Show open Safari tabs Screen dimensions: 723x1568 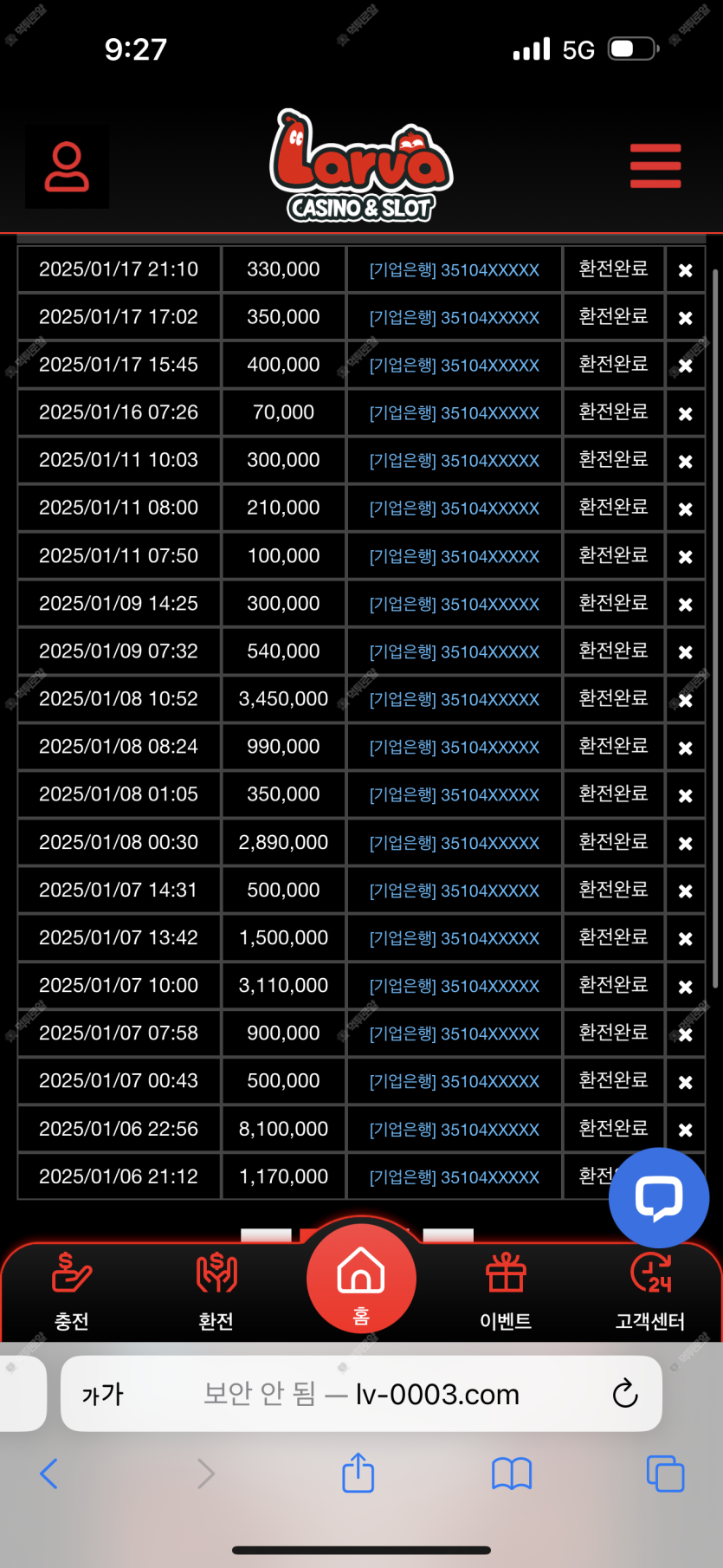(x=665, y=1474)
